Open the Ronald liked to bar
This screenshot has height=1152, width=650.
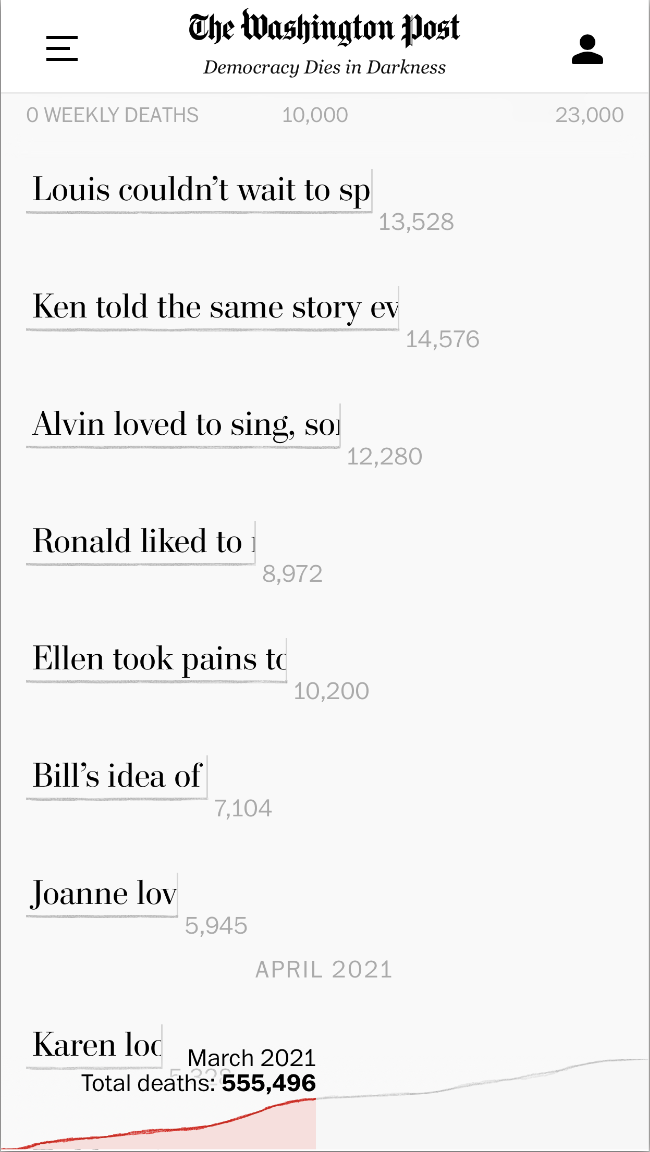pyautogui.click(x=141, y=543)
